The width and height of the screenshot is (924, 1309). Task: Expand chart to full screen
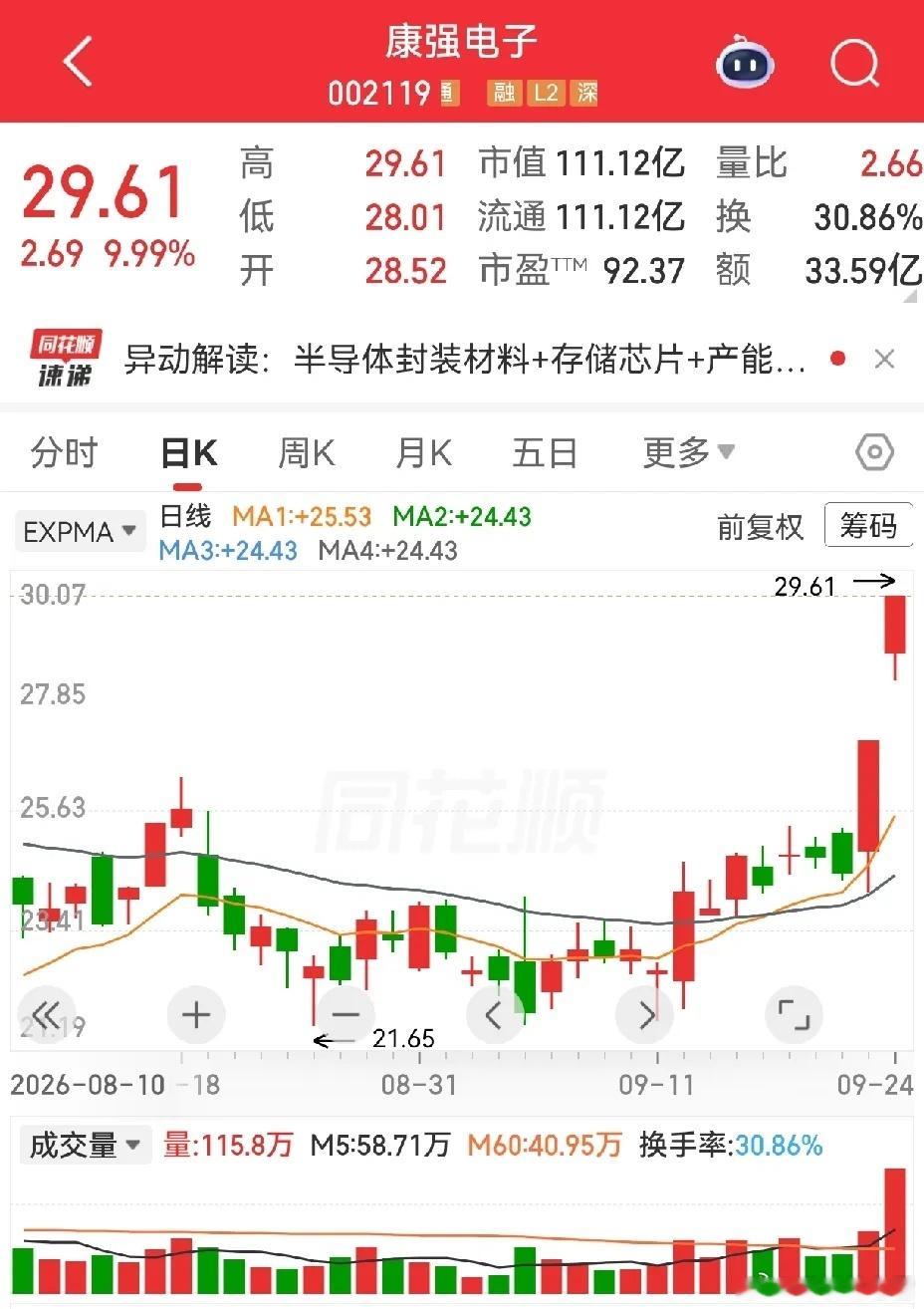[x=794, y=1015]
